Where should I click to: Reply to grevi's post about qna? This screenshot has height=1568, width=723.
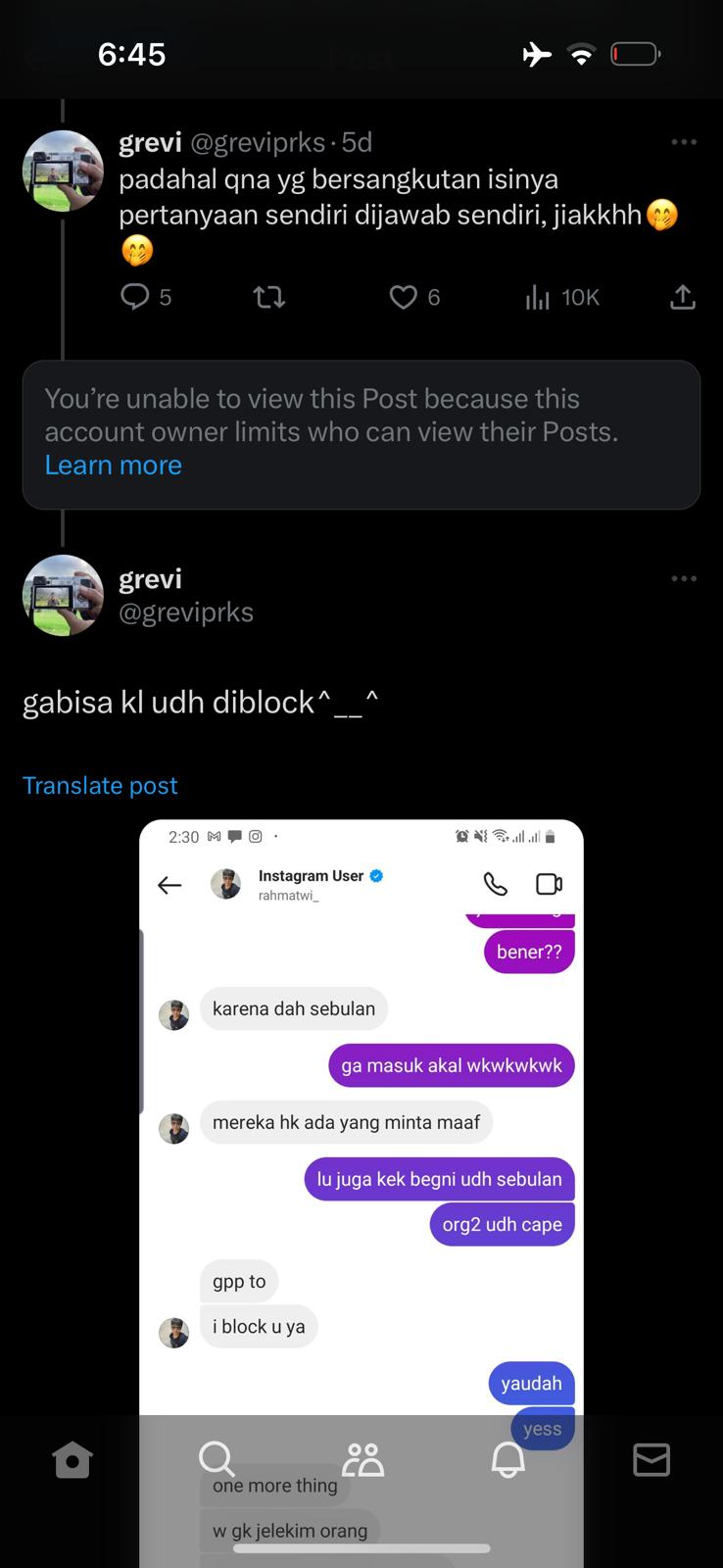click(134, 296)
